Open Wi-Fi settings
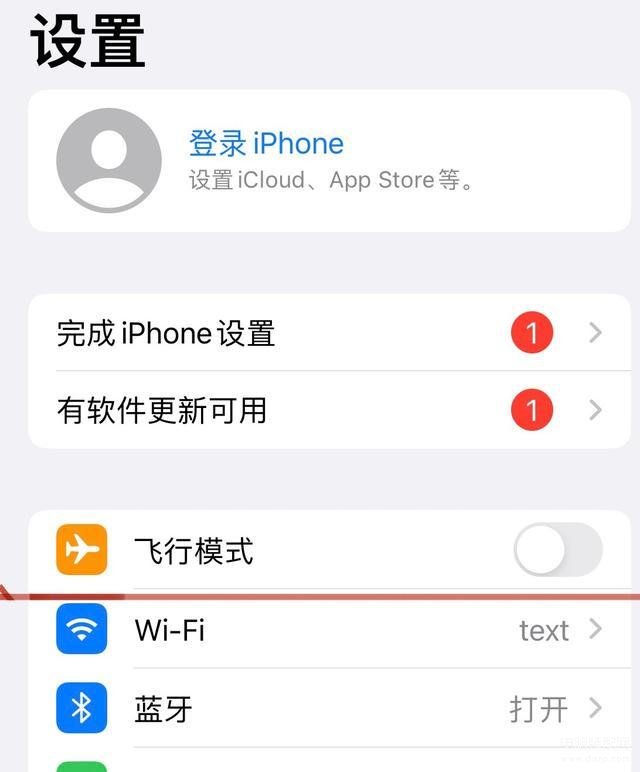This screenshot has width=640, height=772. tap(330, 630)
